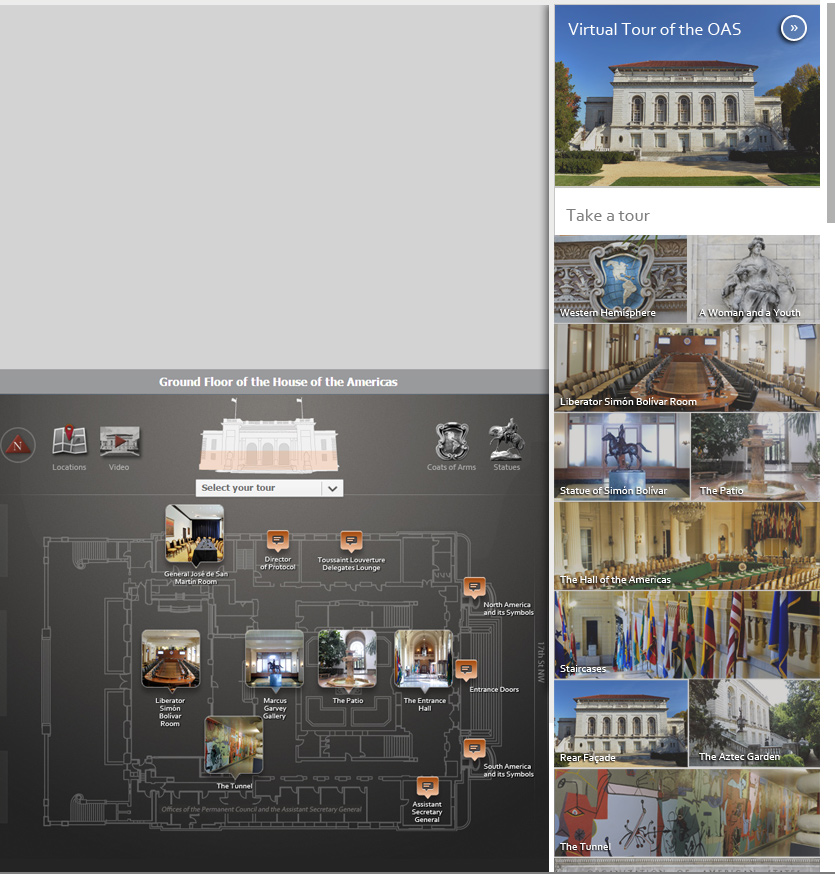Open A Woman and a Youth tile
Viewport: 835px width, 874px height.
[x=754, y=279]
